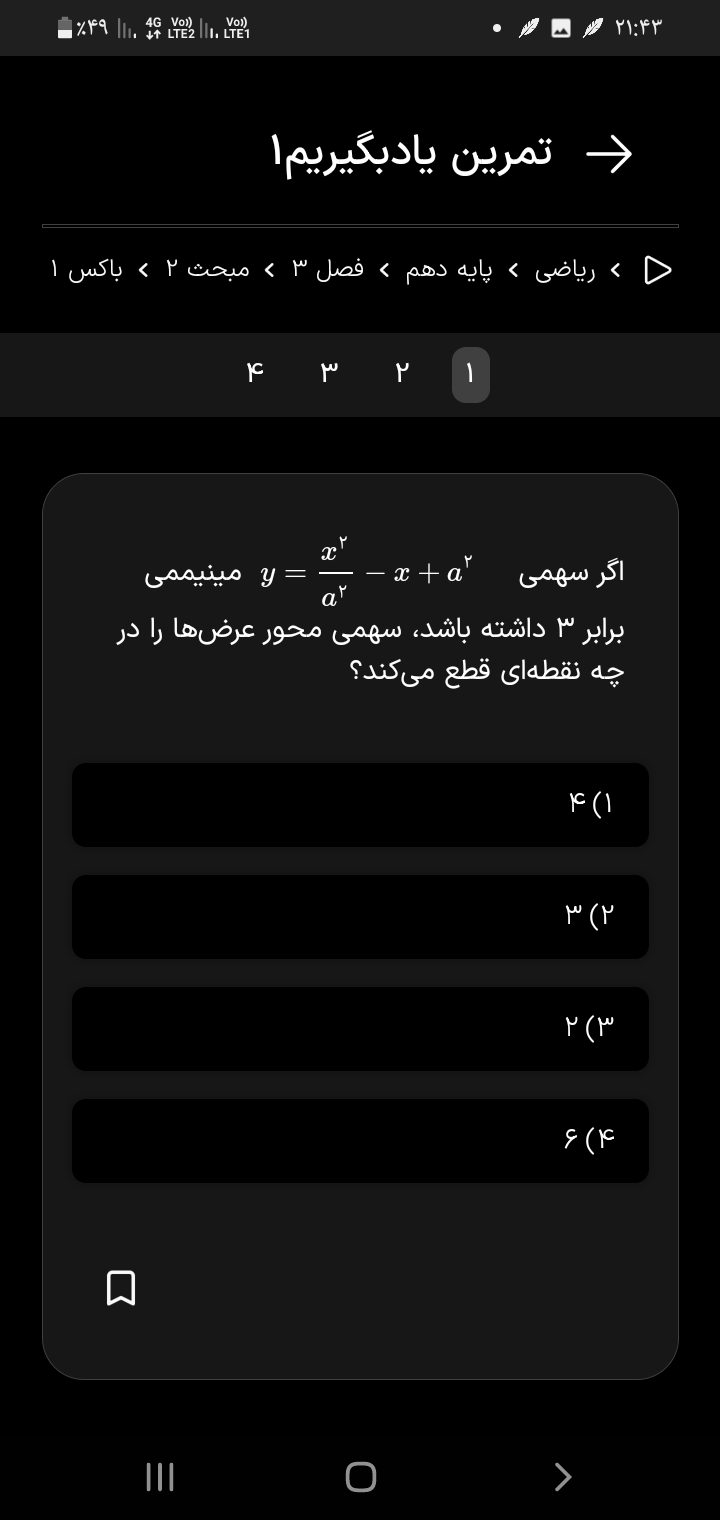720x1520 pixels.
Task: Choose answer option ۲) ۳
Action: [360, 916]
